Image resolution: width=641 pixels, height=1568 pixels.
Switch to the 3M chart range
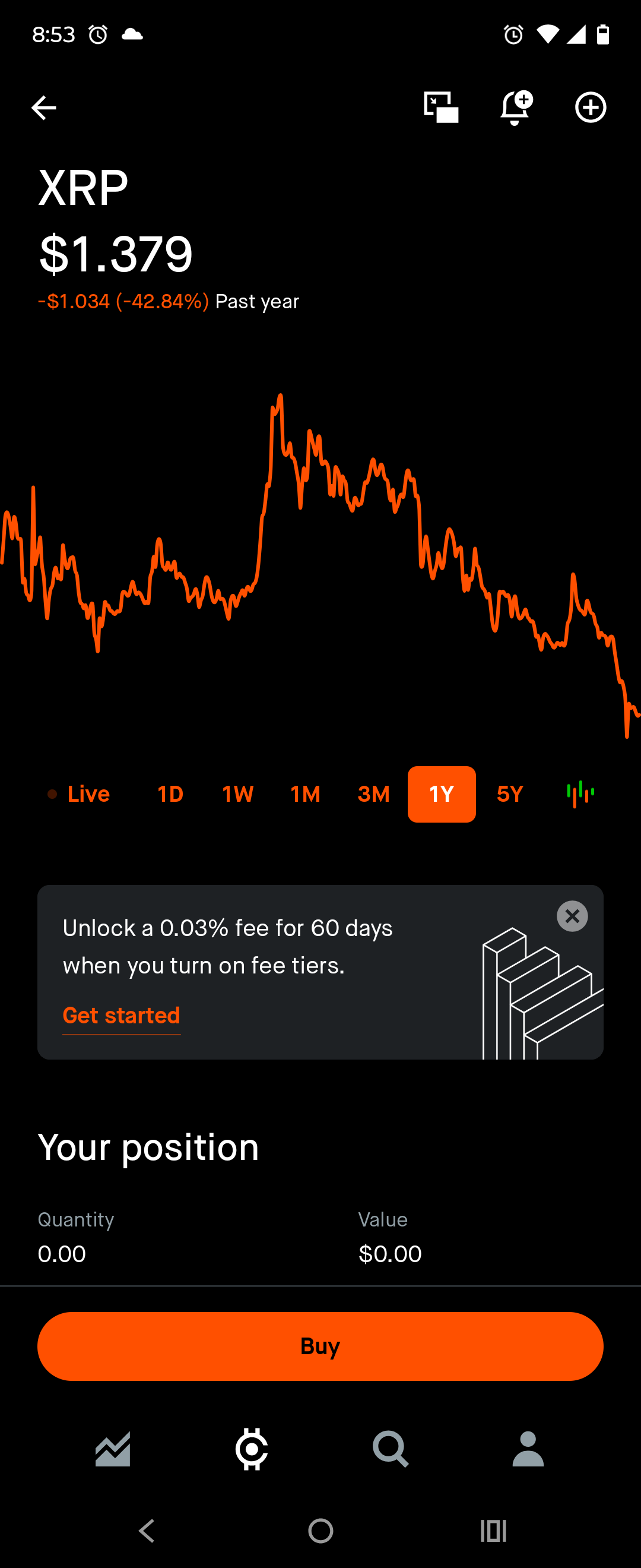point(373,794)
